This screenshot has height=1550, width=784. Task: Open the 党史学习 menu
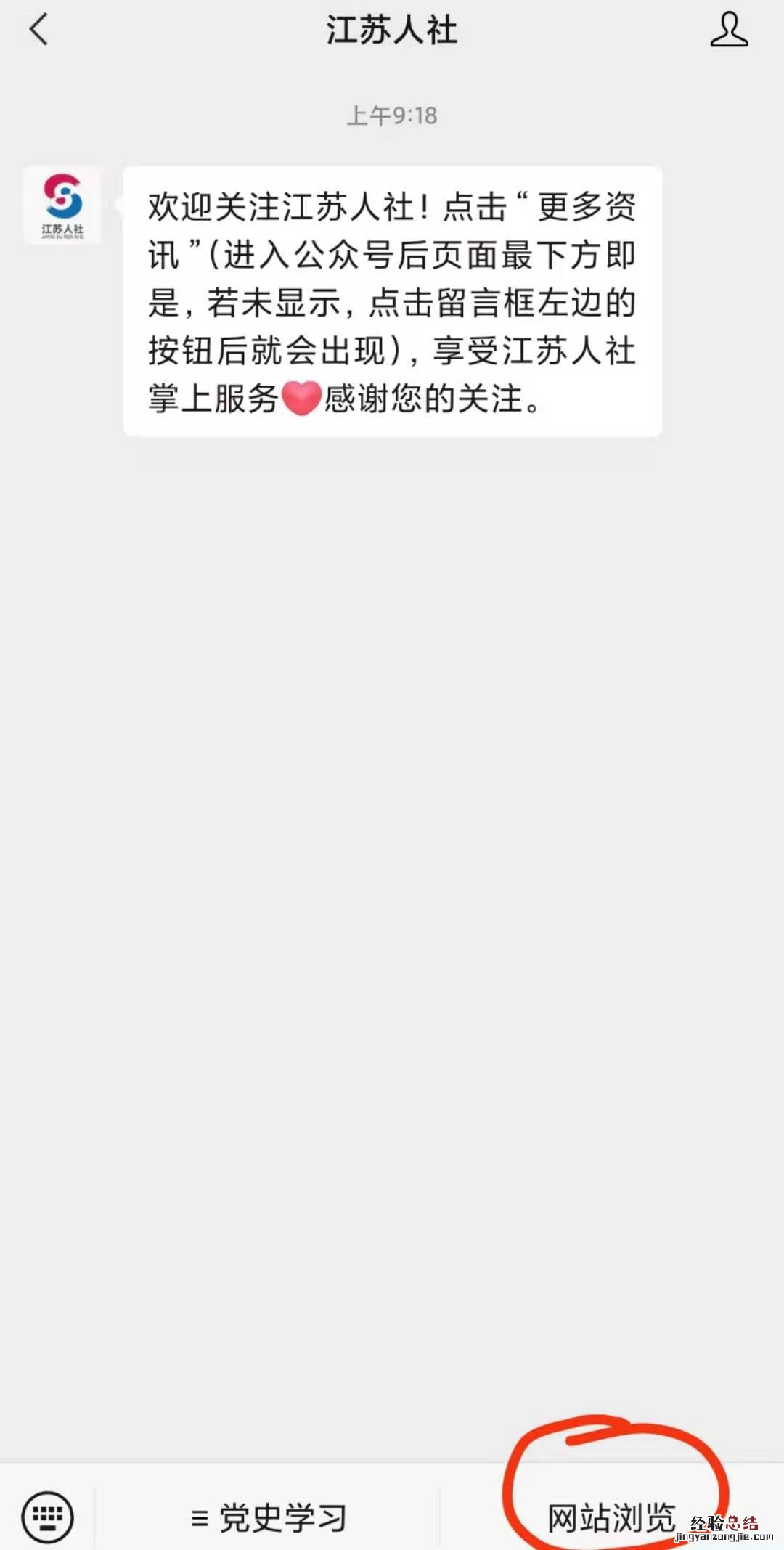(x=269, y=1517)
